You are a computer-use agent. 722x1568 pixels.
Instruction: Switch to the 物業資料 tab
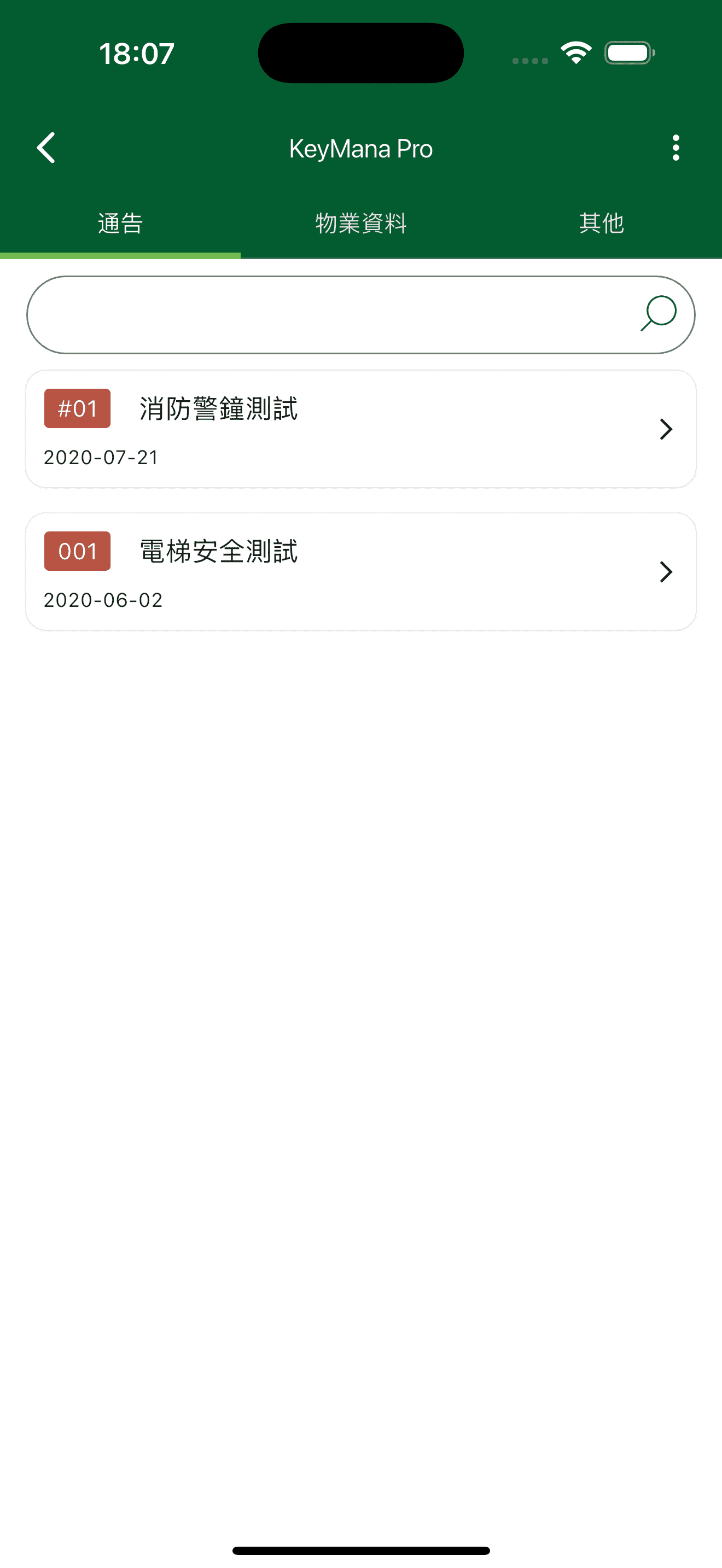pos(361,224)
